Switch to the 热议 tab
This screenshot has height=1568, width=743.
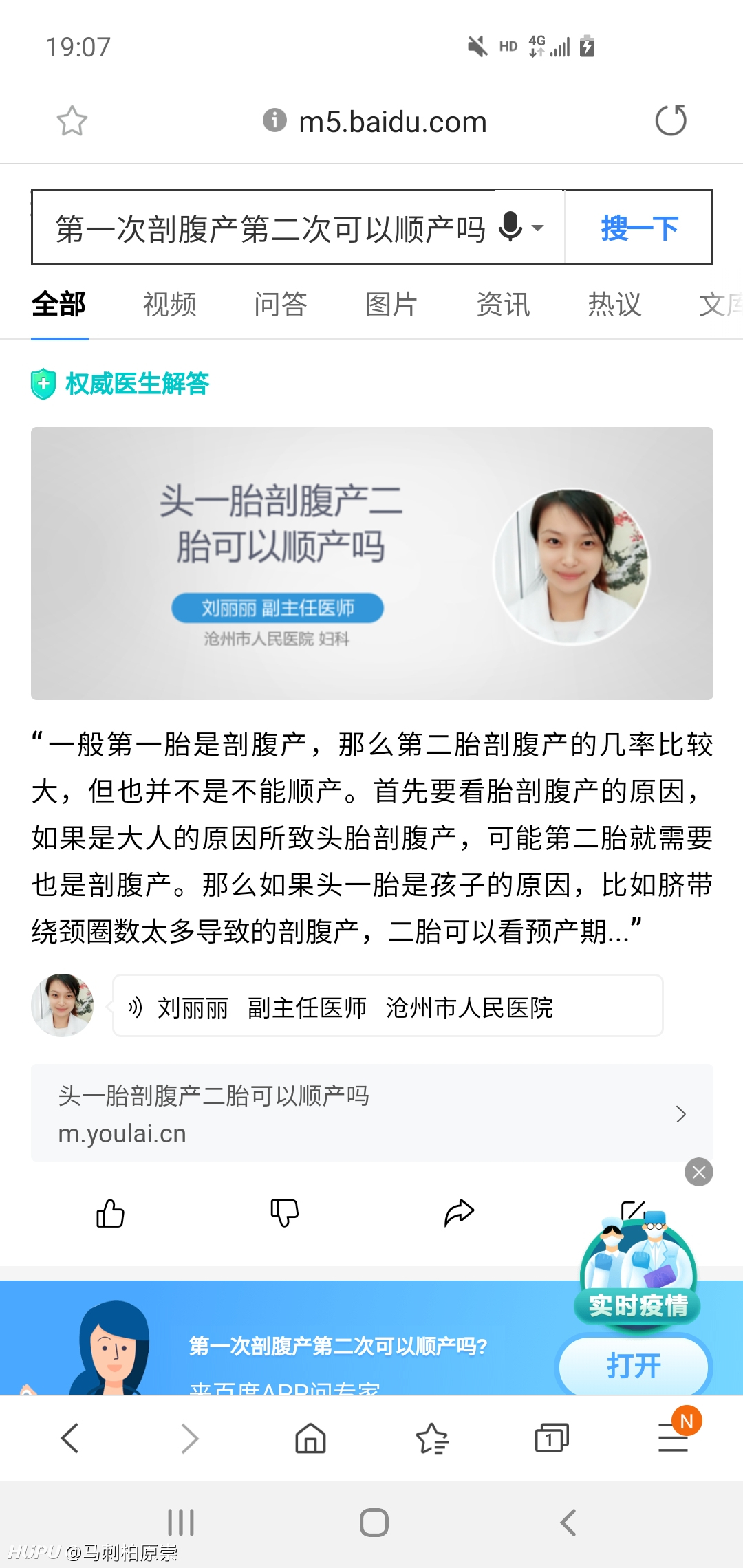614,304
